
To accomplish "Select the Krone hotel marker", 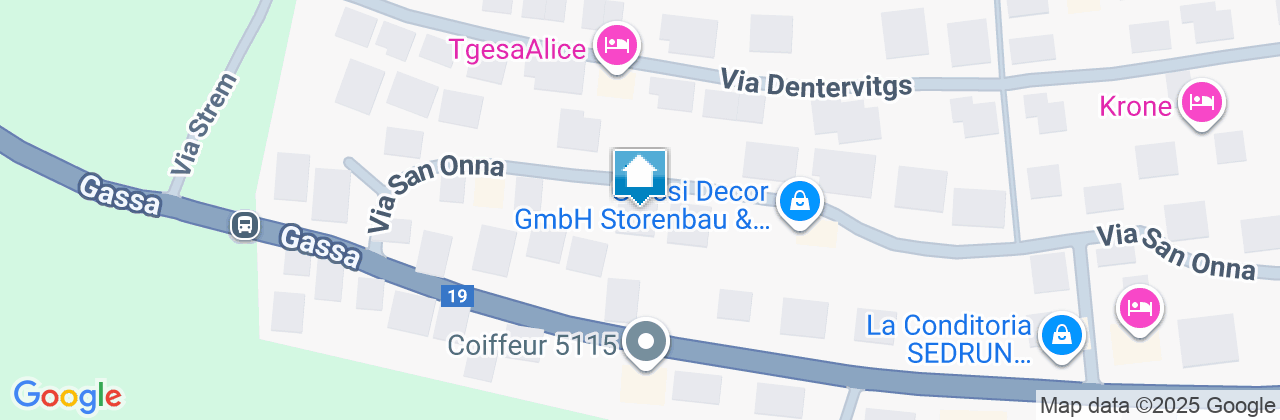I will point(1201,102).
